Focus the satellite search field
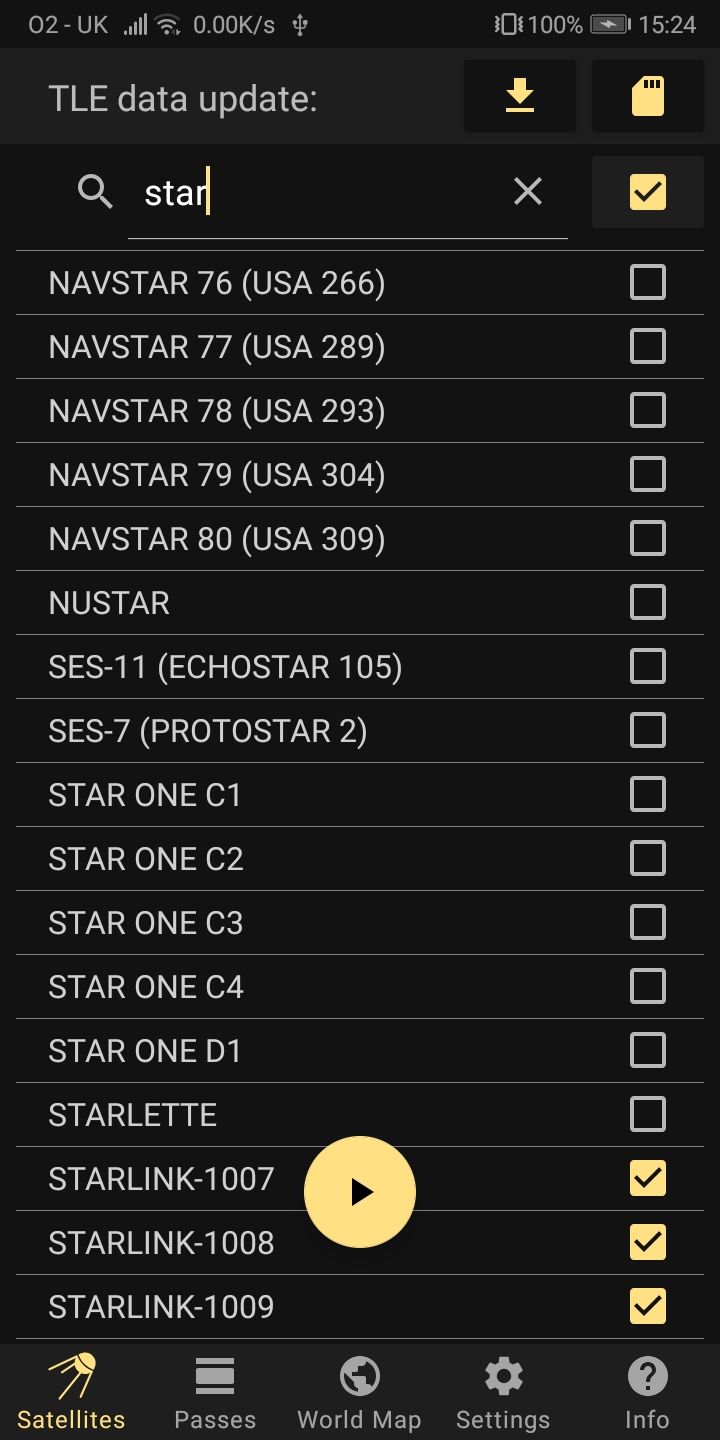Image resolution: width=720 pixels, height=1440 pixels. click(320, 192)
